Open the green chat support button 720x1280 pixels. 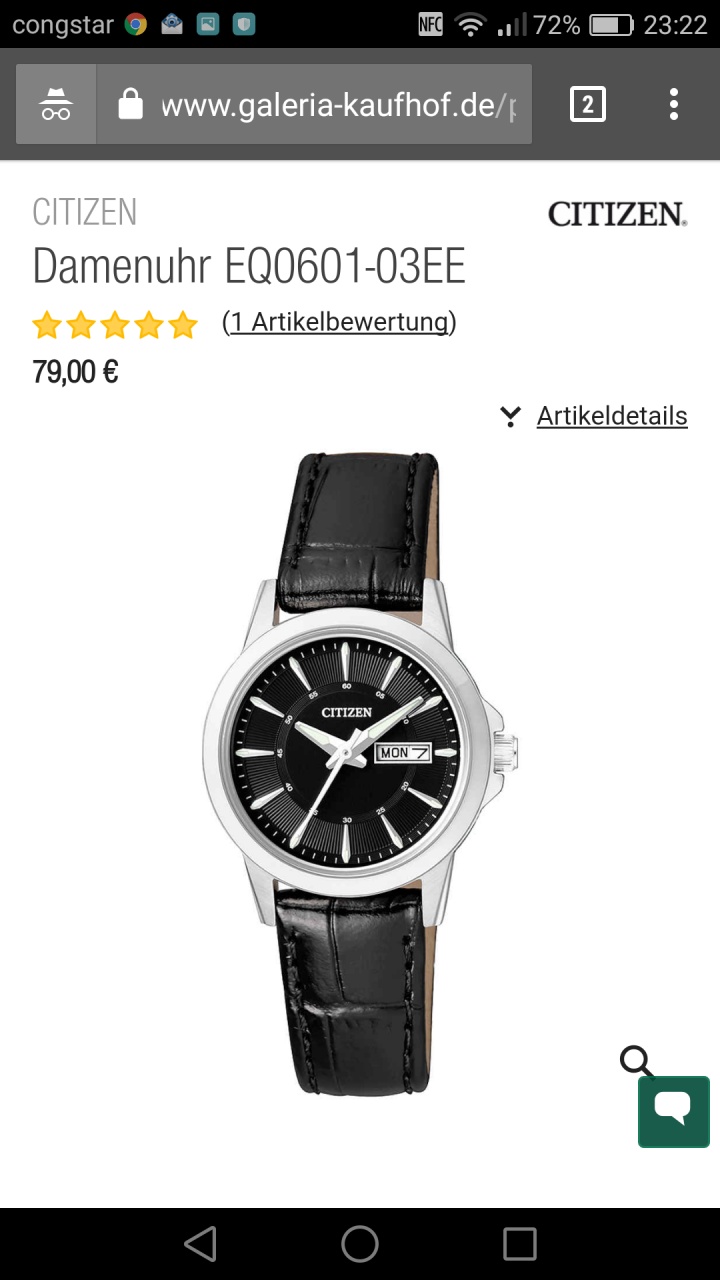(x=673, y=1111)
